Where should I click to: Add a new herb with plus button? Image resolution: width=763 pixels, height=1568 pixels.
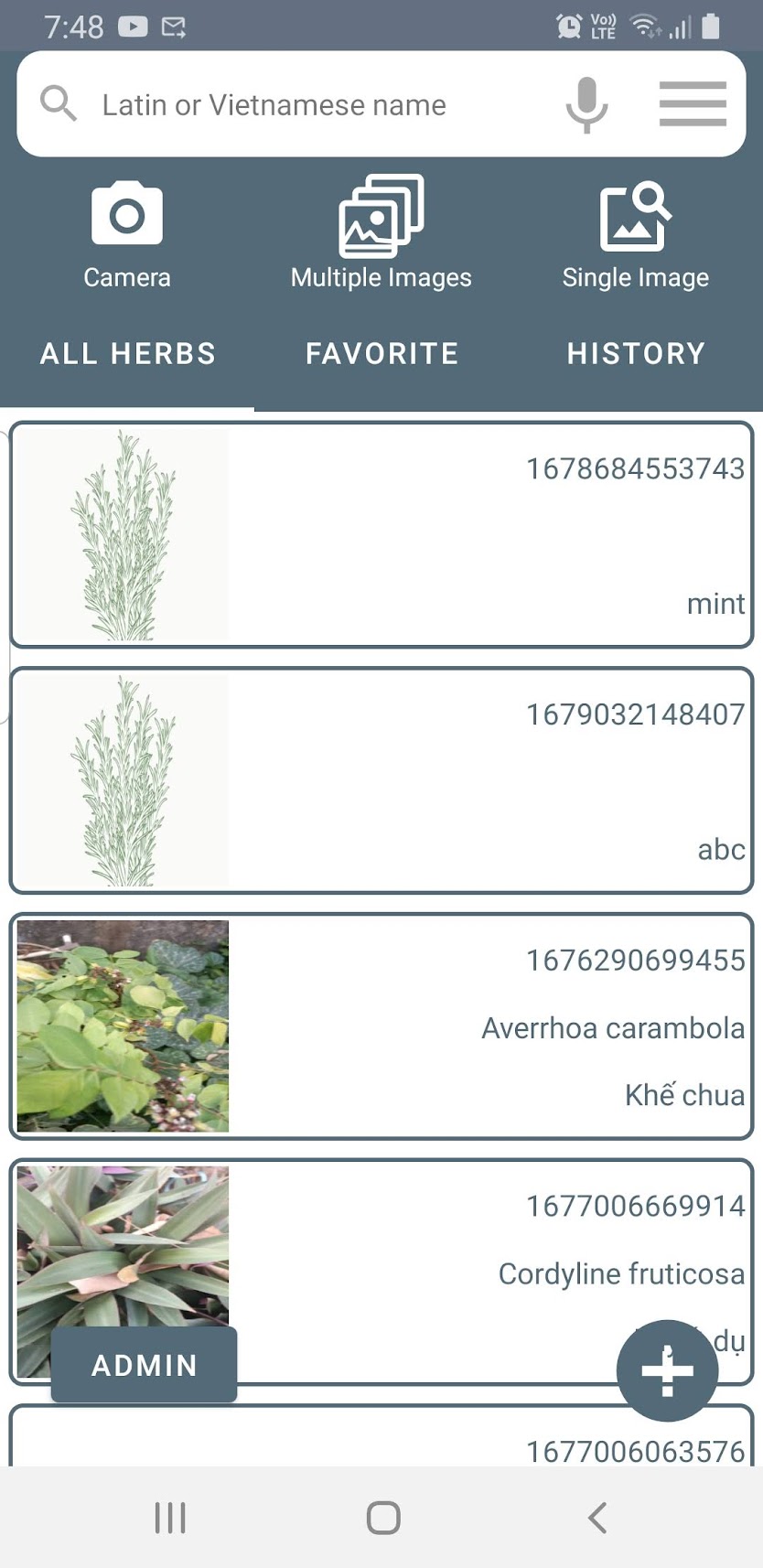click(x=667, y=1370)
